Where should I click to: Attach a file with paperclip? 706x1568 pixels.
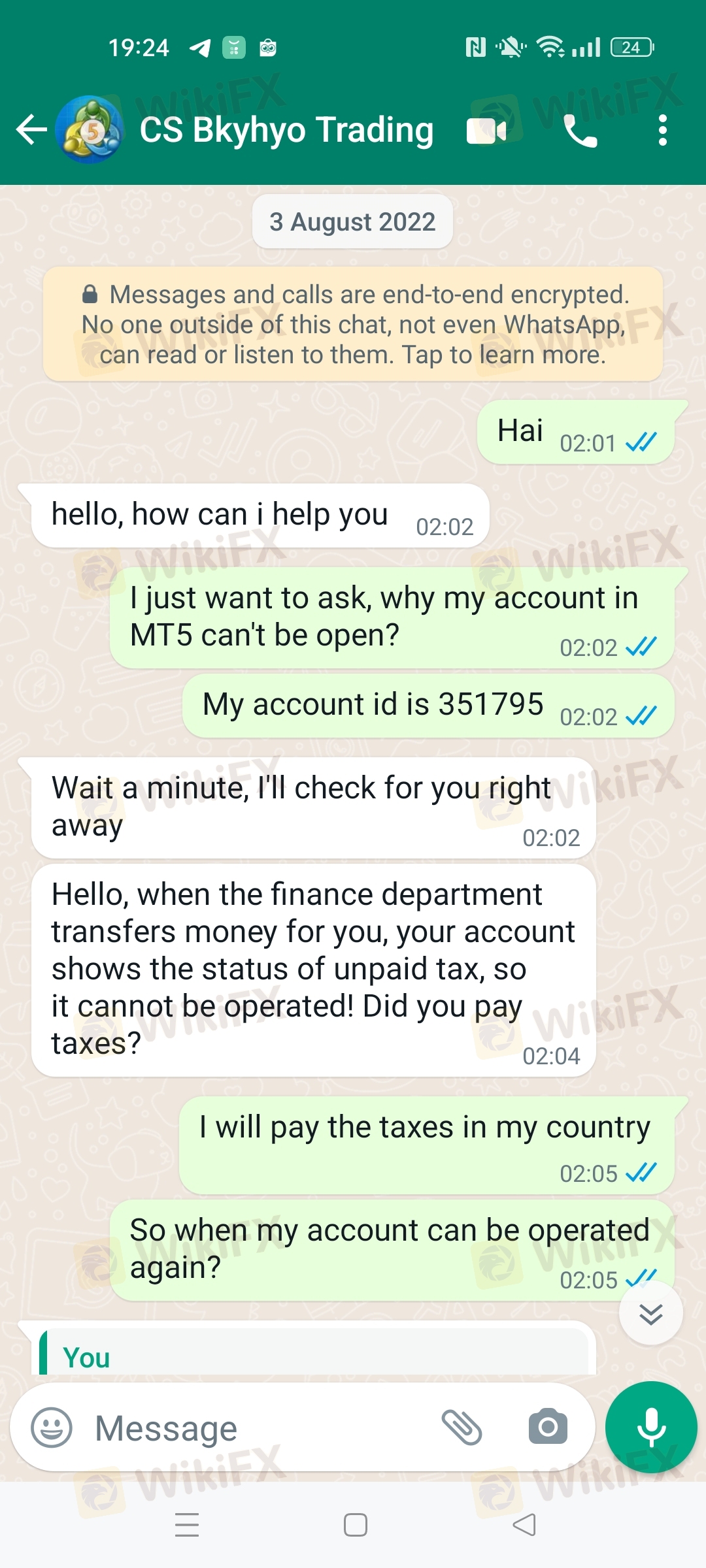pyautogui.click(x=462, y=1427)
